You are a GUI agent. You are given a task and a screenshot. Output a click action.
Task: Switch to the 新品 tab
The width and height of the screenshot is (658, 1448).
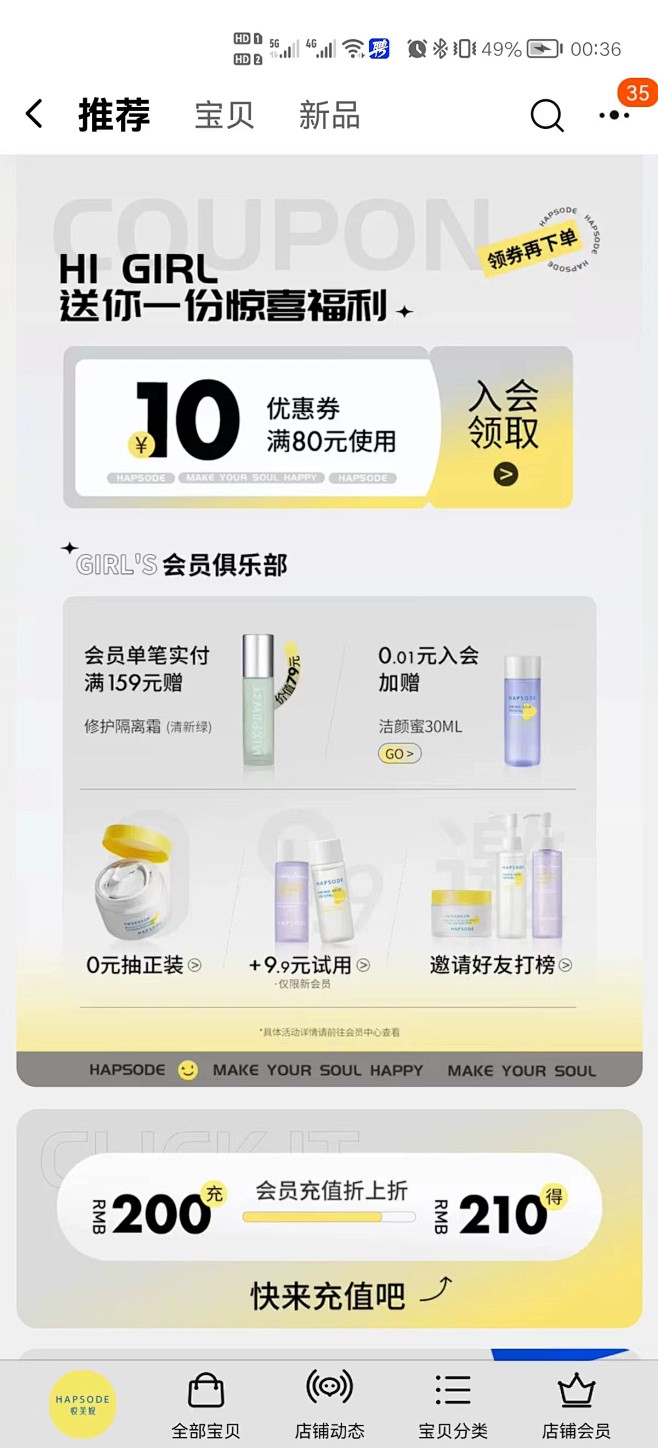tap(329, 115)
